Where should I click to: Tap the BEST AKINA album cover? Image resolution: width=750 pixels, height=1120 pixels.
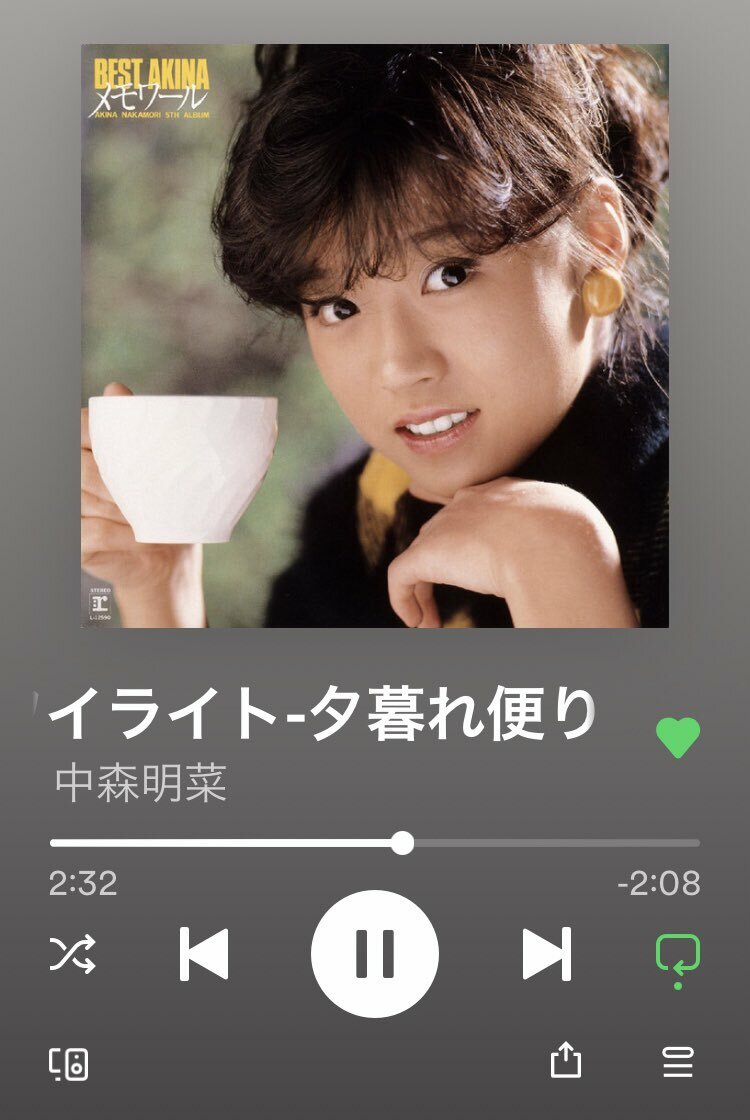375,335
